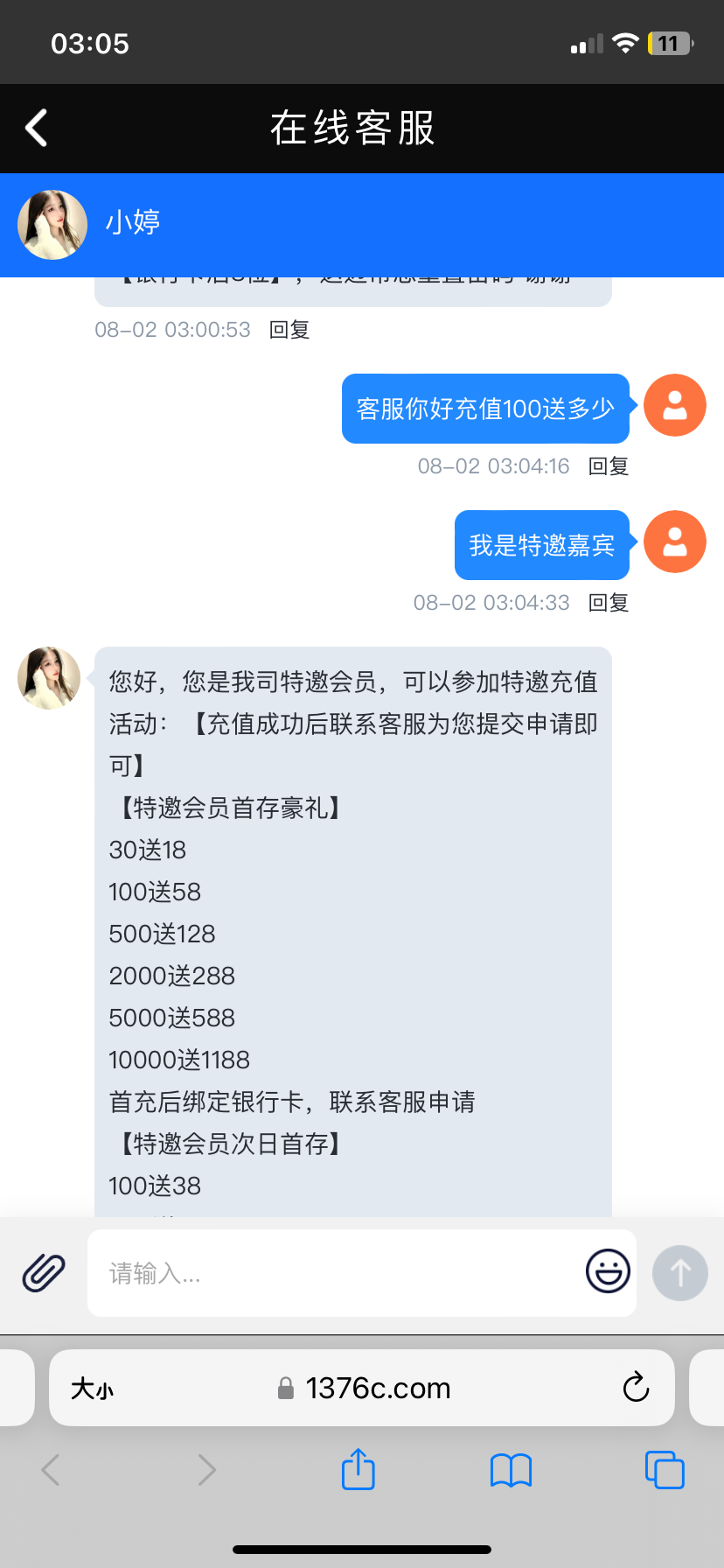
Task: Open 小婷's profile avatar in the header
Action: tap(52, 225)
